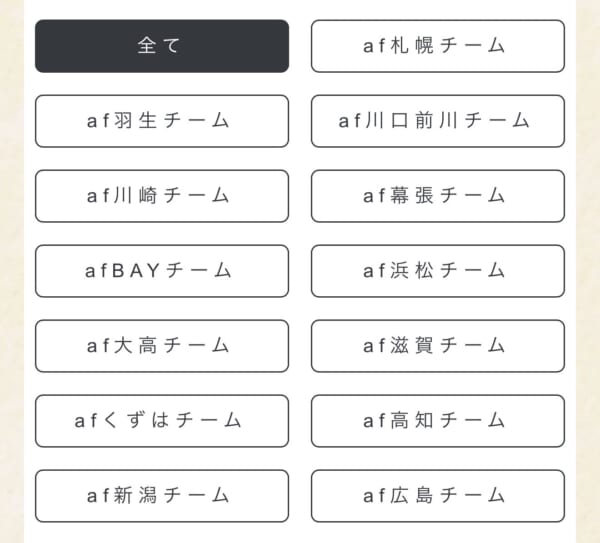Show af川崎チーム entries

pos(161,196)
